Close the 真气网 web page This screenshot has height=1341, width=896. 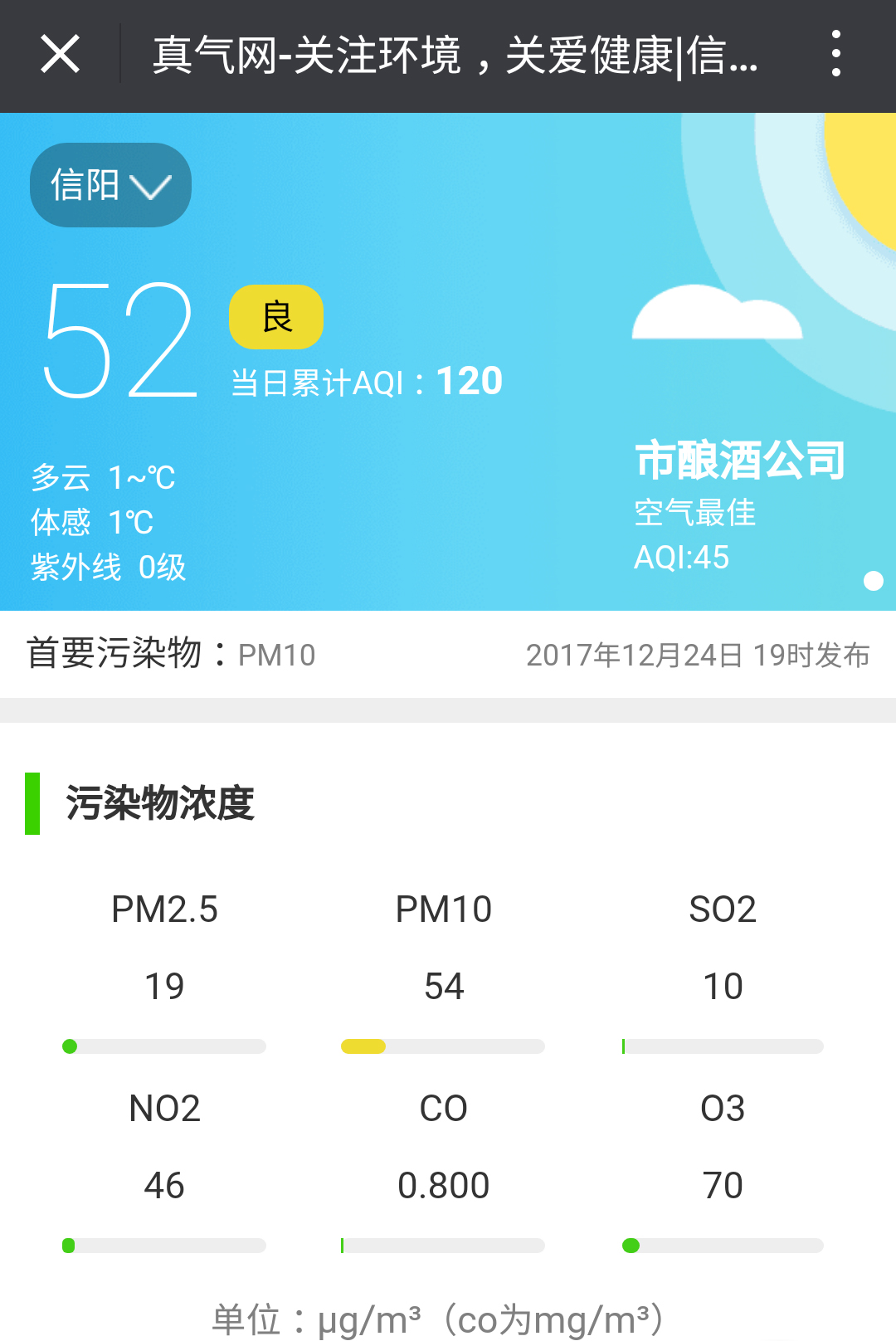point(60,55)
